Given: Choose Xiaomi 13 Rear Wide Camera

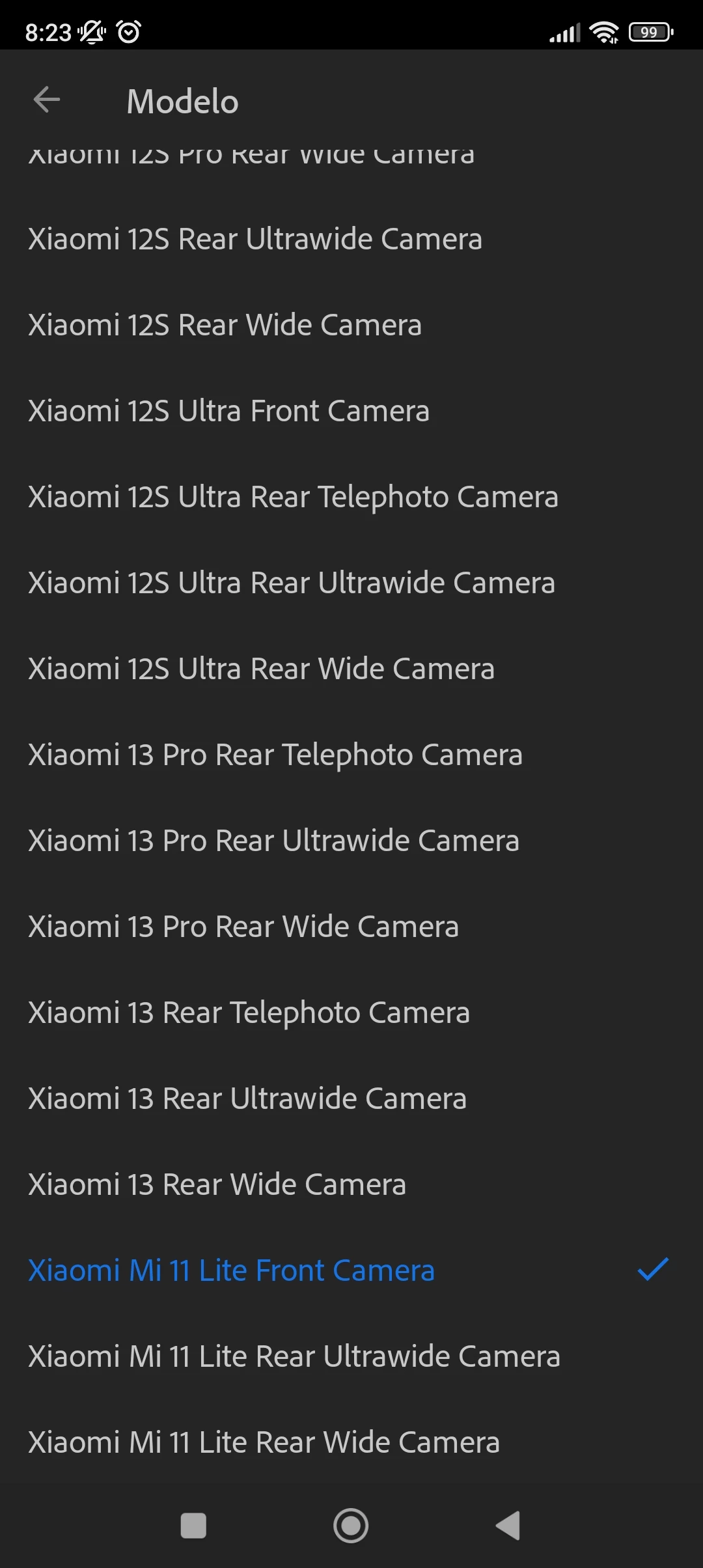Looking at the screenshot, I should coord(217,1184).
